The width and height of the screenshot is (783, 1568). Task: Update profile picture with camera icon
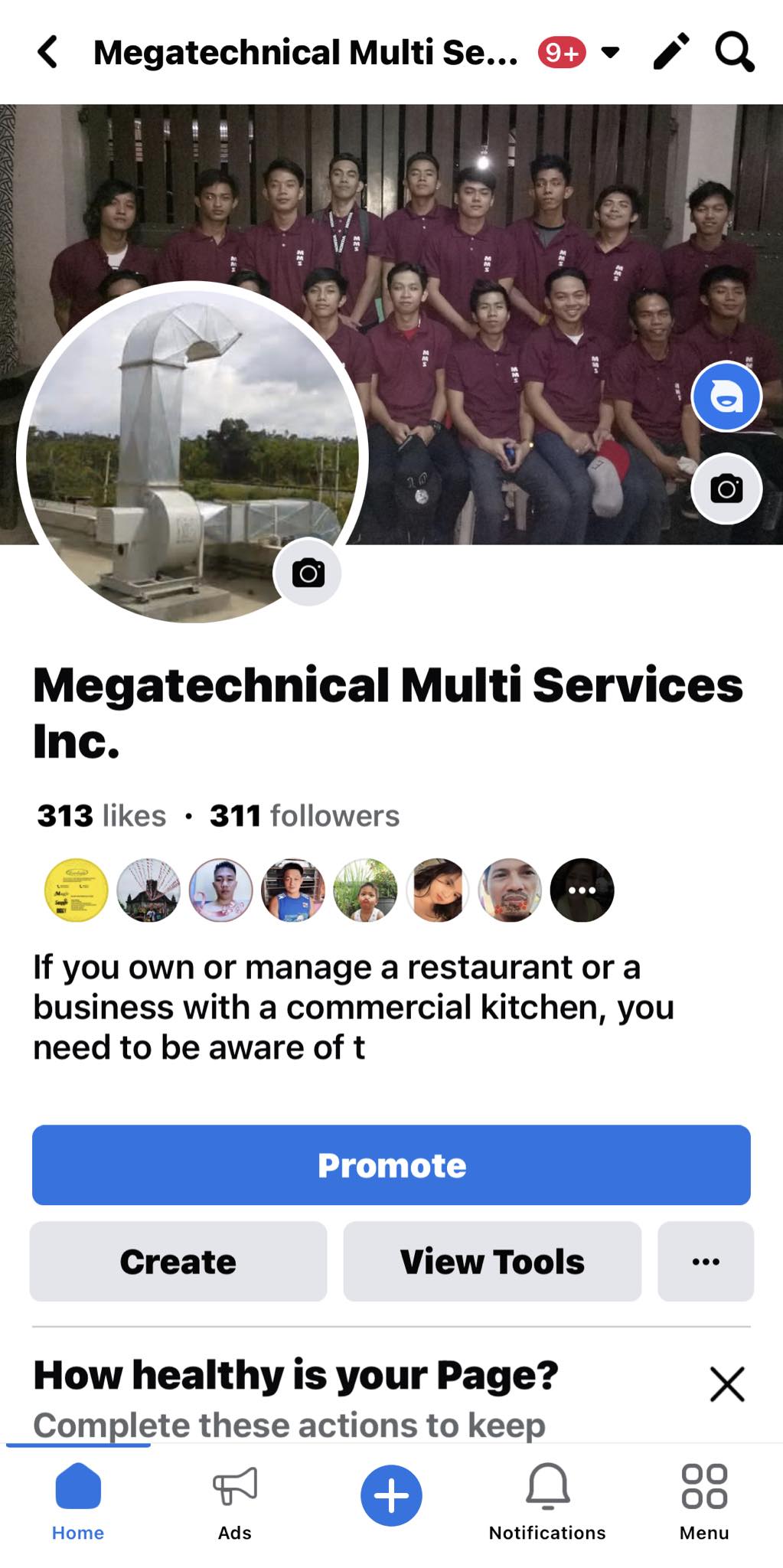pyautogui.click(x=308, y=573)
